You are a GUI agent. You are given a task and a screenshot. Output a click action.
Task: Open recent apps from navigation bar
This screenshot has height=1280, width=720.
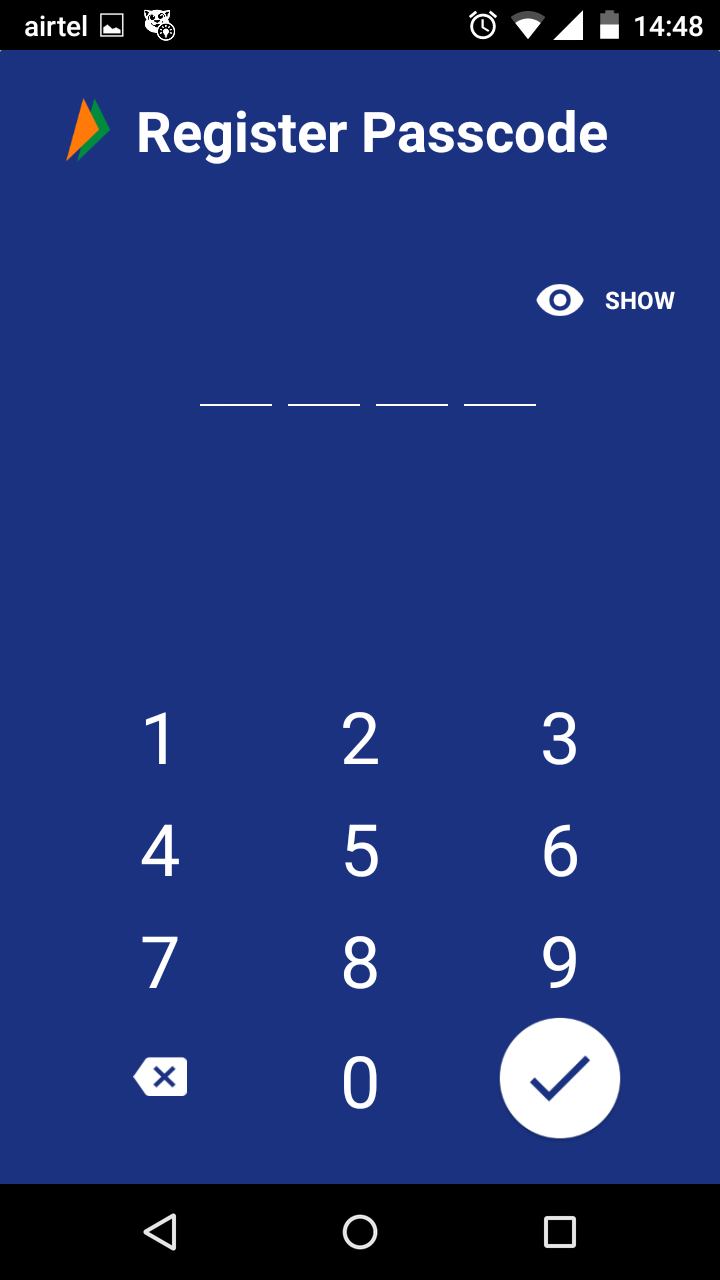pos(560,1232)
